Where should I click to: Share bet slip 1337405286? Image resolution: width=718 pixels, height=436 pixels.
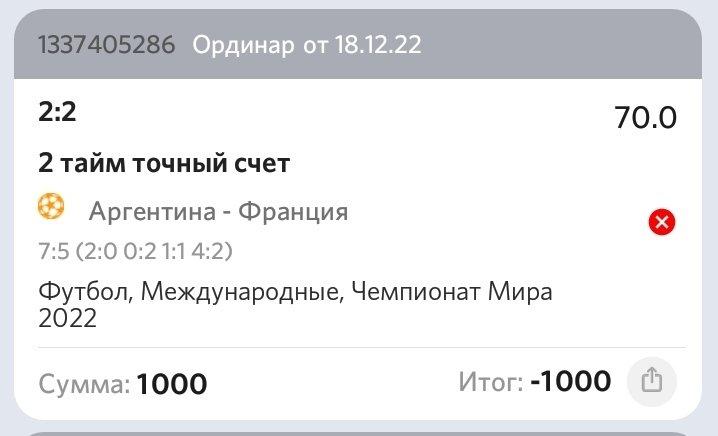pos(651,381)
